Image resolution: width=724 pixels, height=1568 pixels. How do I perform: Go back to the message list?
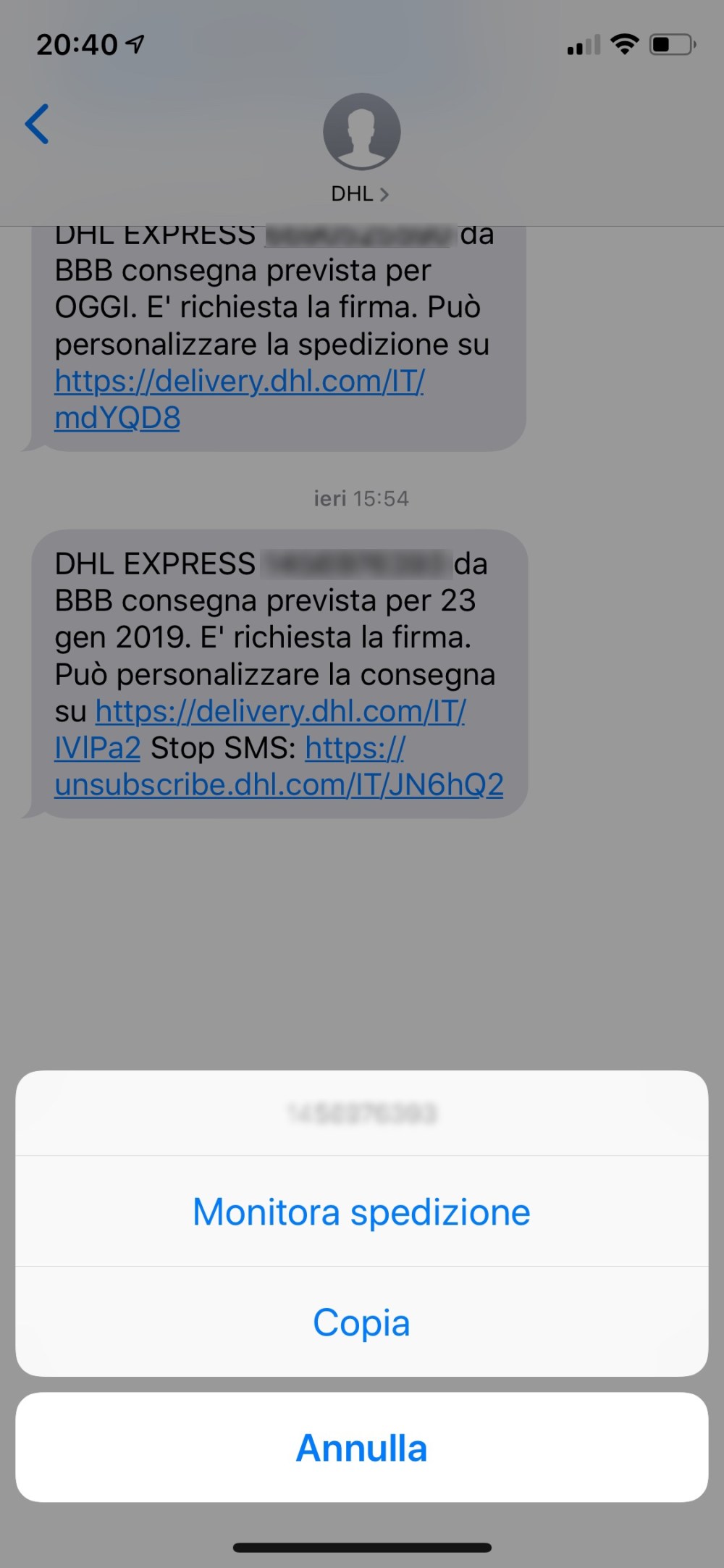[38, 124]
